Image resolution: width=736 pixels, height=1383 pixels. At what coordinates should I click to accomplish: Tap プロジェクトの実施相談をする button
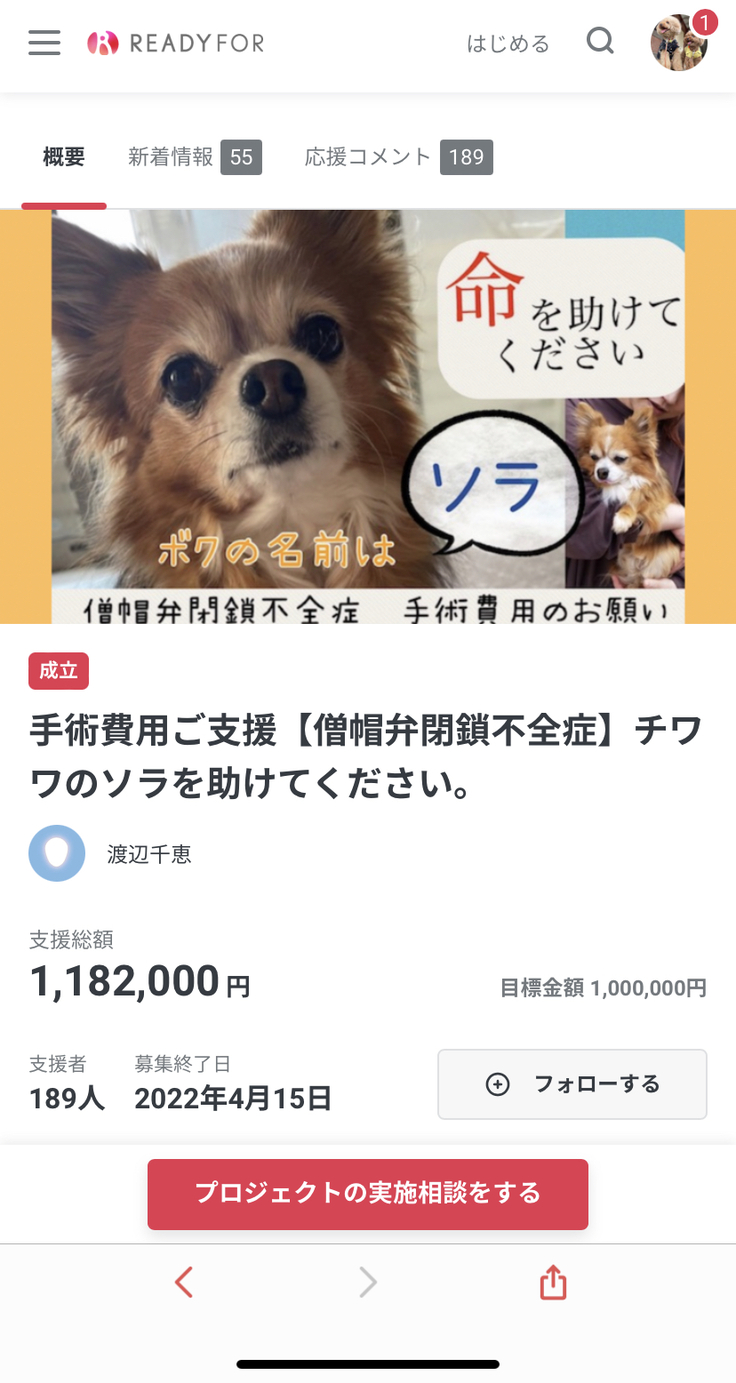368,1193
